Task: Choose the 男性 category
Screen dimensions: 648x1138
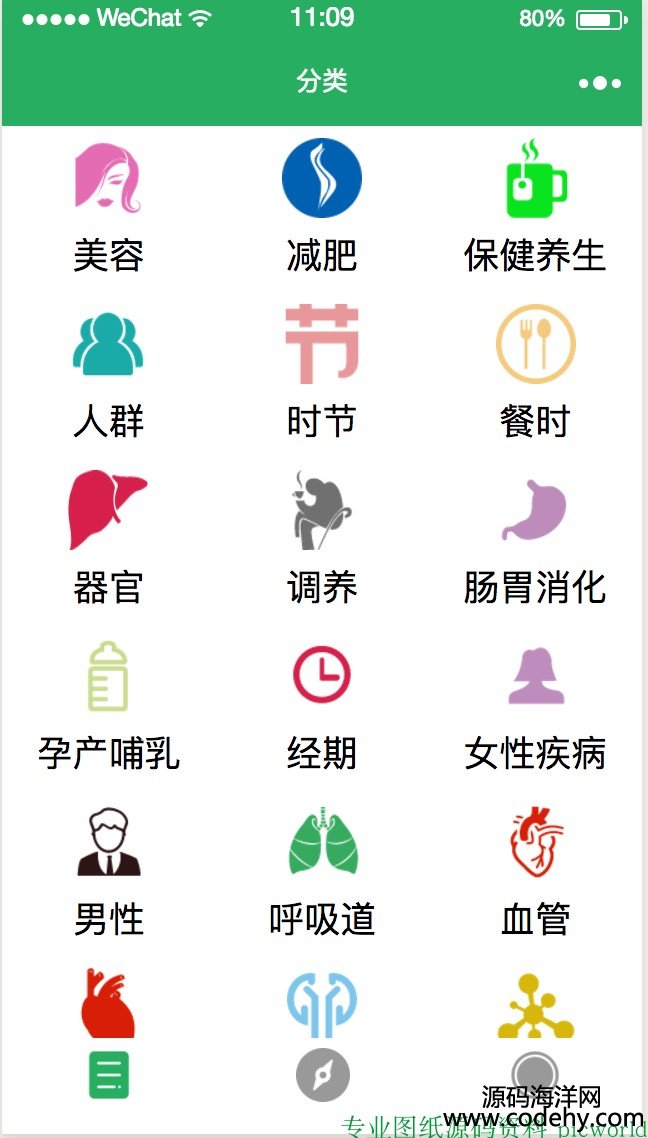Action: (108, 871)
